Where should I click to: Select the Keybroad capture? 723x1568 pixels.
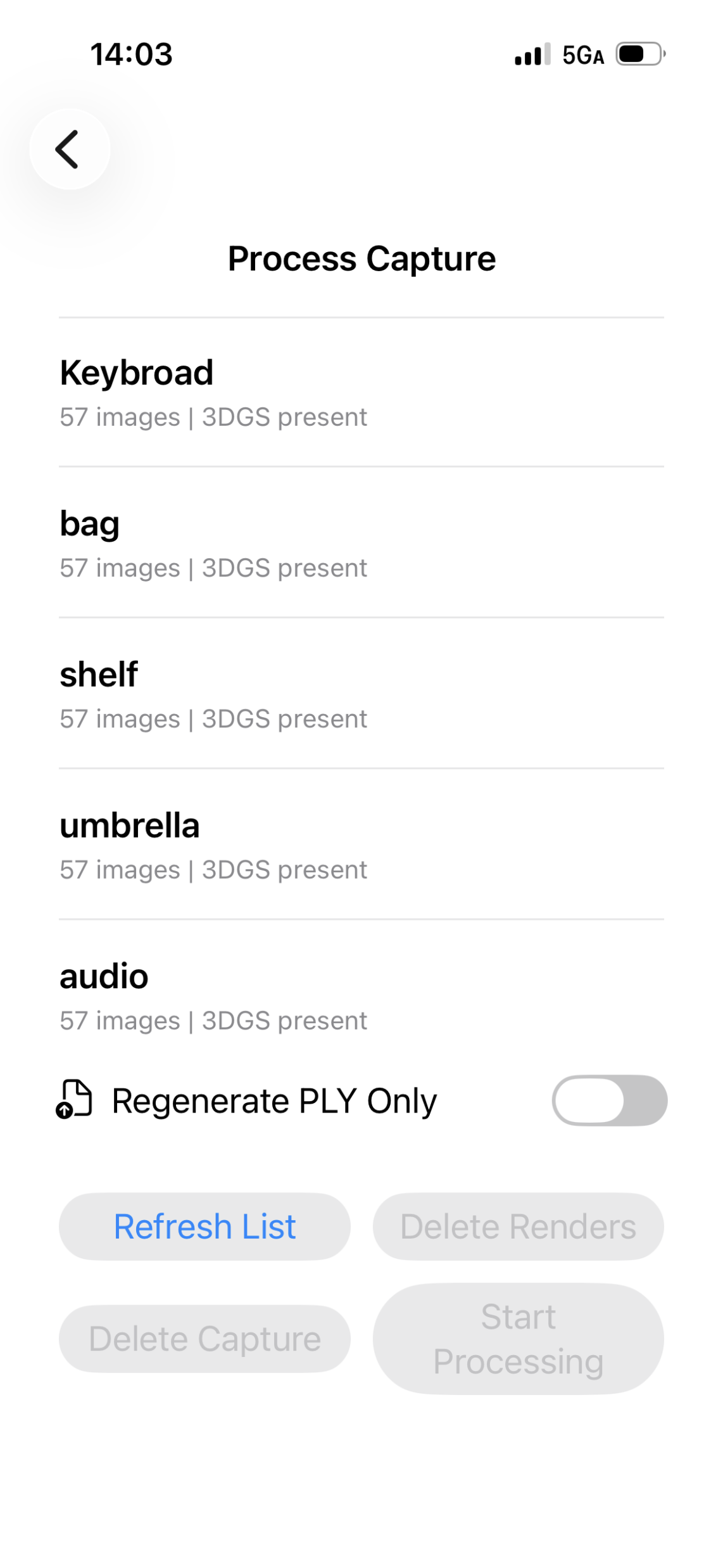coord(361,392)
